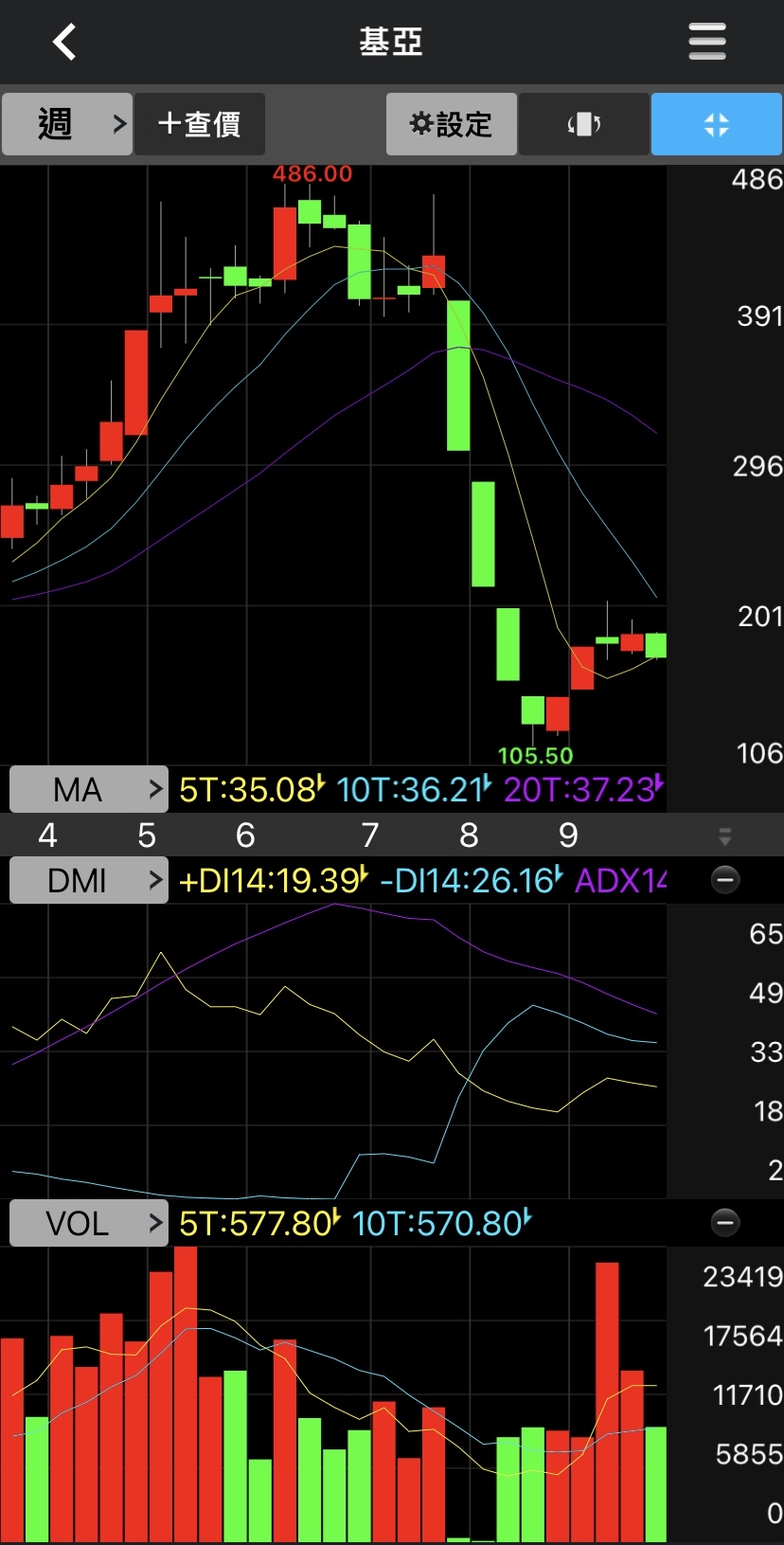Rotate the chart orientation
Screen dimensions: 784x1545
click(x=583, y=124)
